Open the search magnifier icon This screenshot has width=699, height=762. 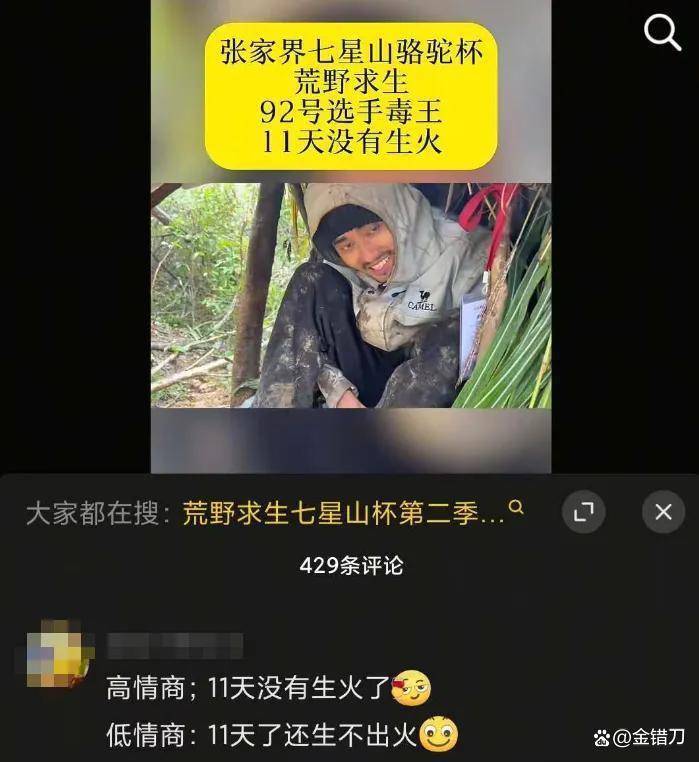(x=662, y=32)
